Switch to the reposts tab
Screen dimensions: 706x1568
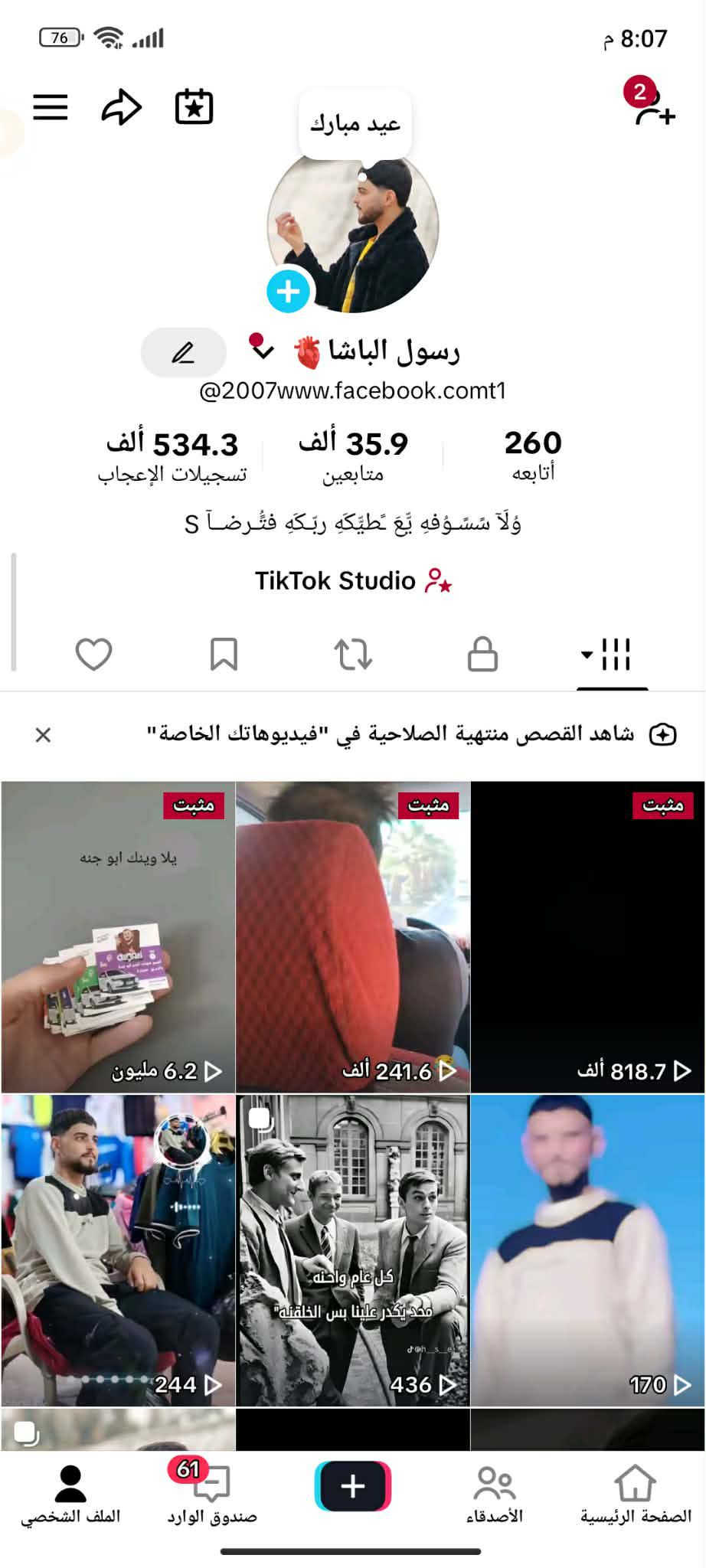point(353,655)
